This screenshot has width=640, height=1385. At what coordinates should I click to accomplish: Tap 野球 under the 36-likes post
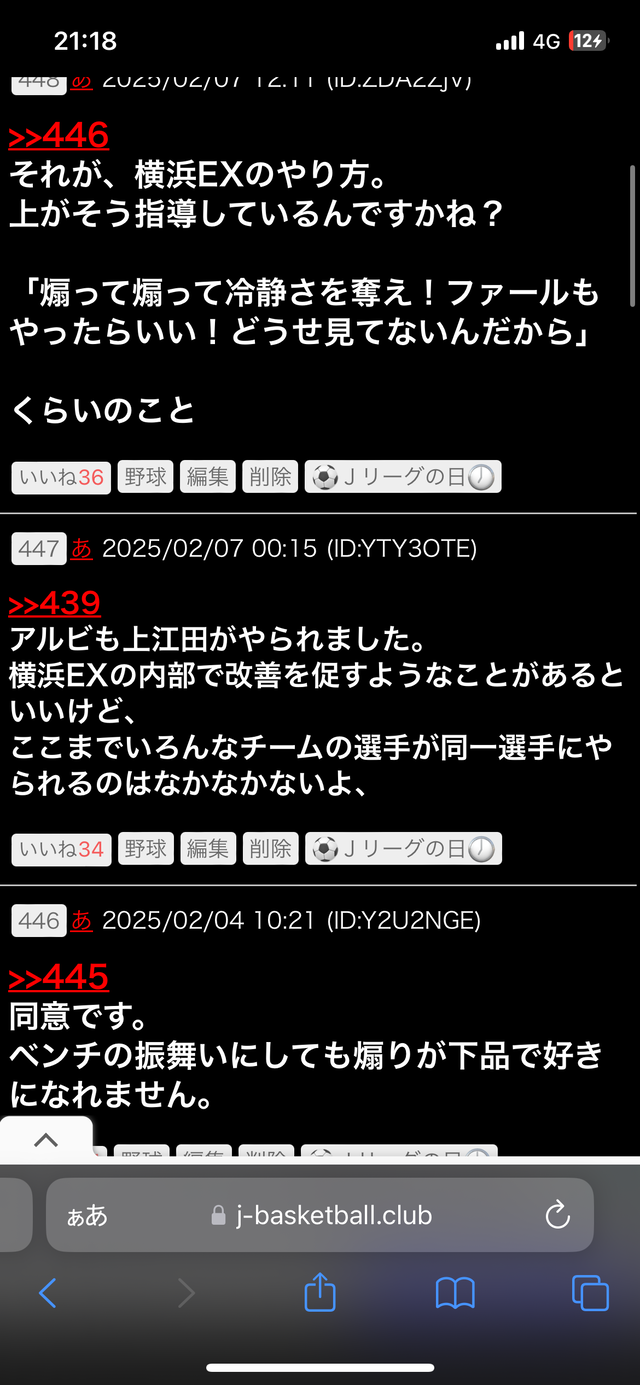click(x=145, y=477)
